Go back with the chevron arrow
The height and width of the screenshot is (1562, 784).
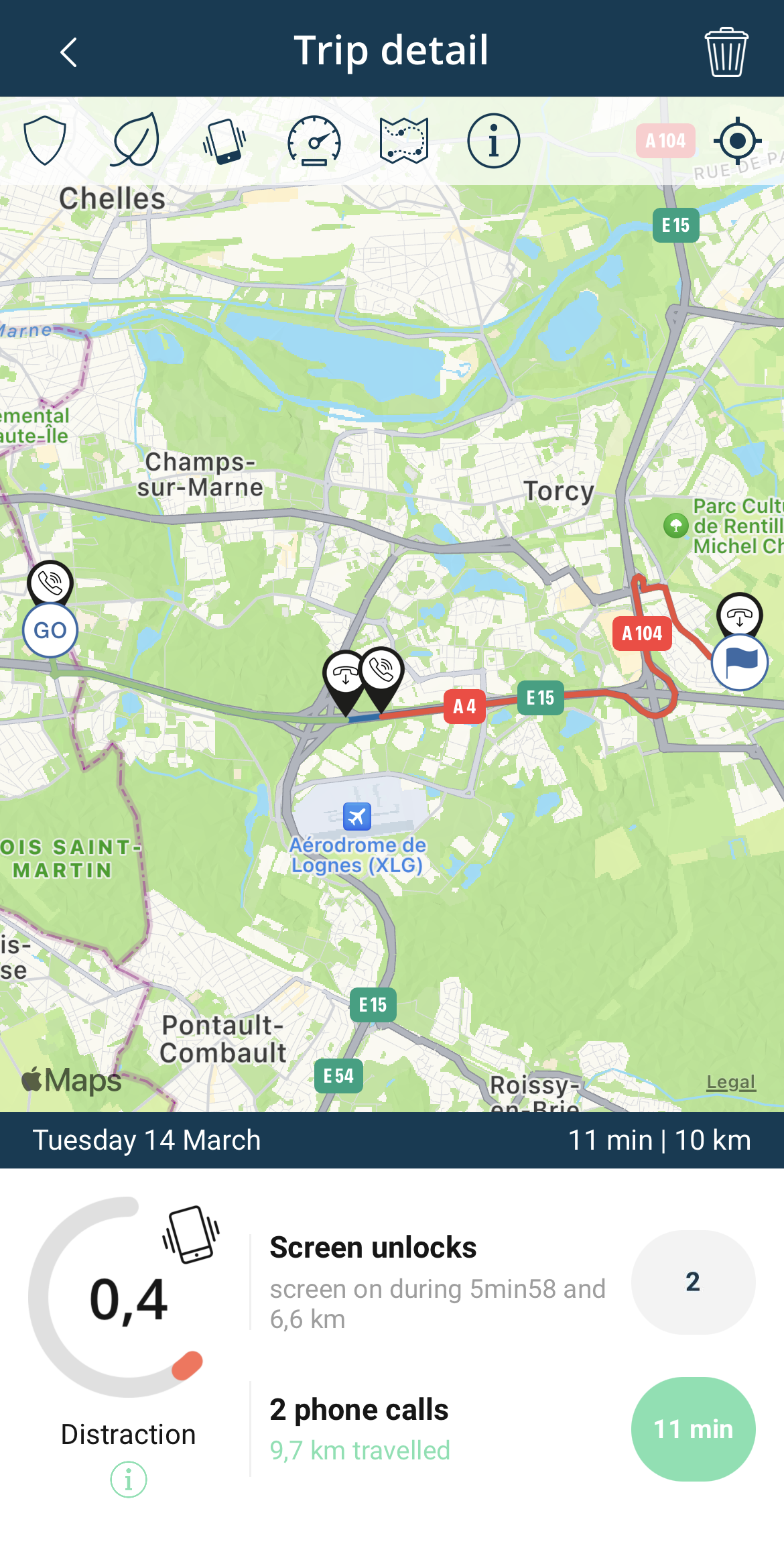[68, 52]
